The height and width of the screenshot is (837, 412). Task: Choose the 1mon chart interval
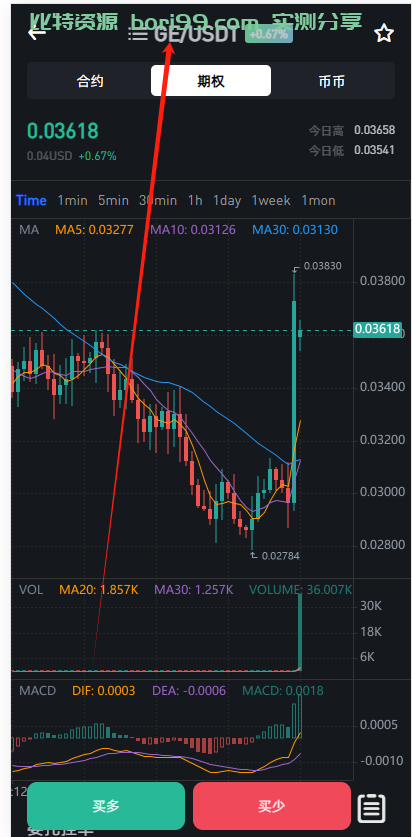pos(319,201)
